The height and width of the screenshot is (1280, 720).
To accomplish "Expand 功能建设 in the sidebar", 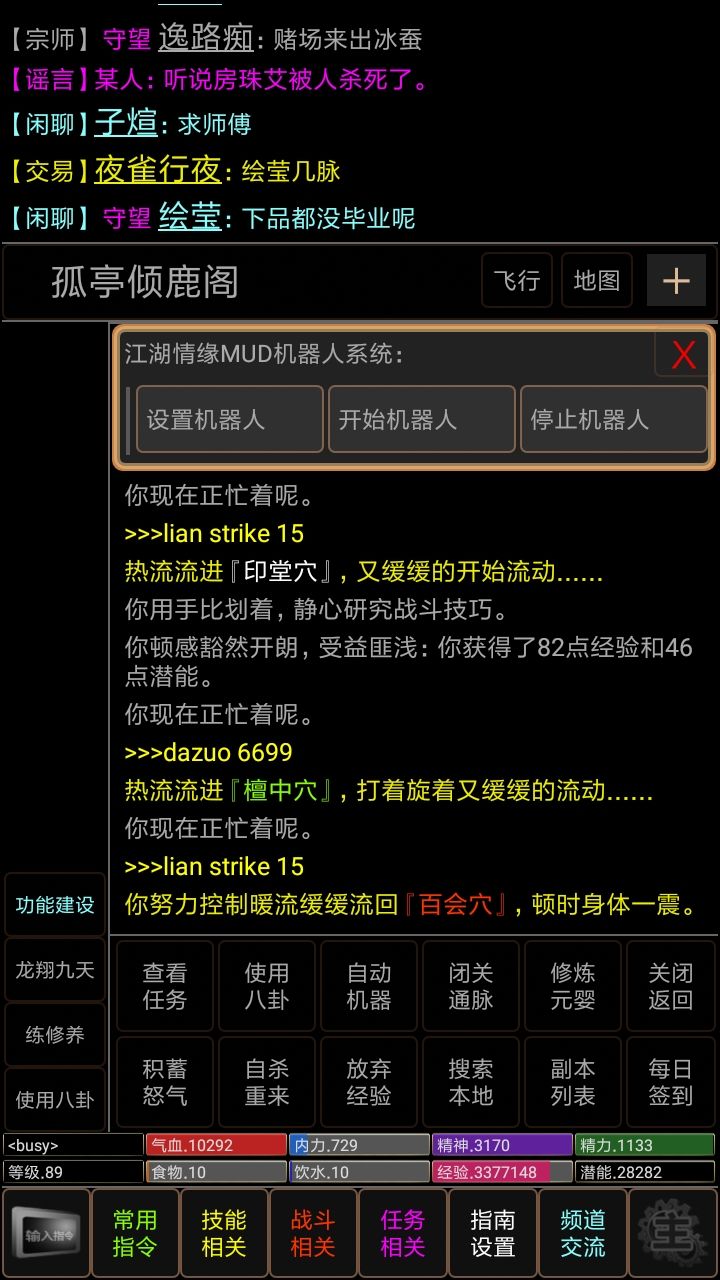I will (x=55, y=904).
